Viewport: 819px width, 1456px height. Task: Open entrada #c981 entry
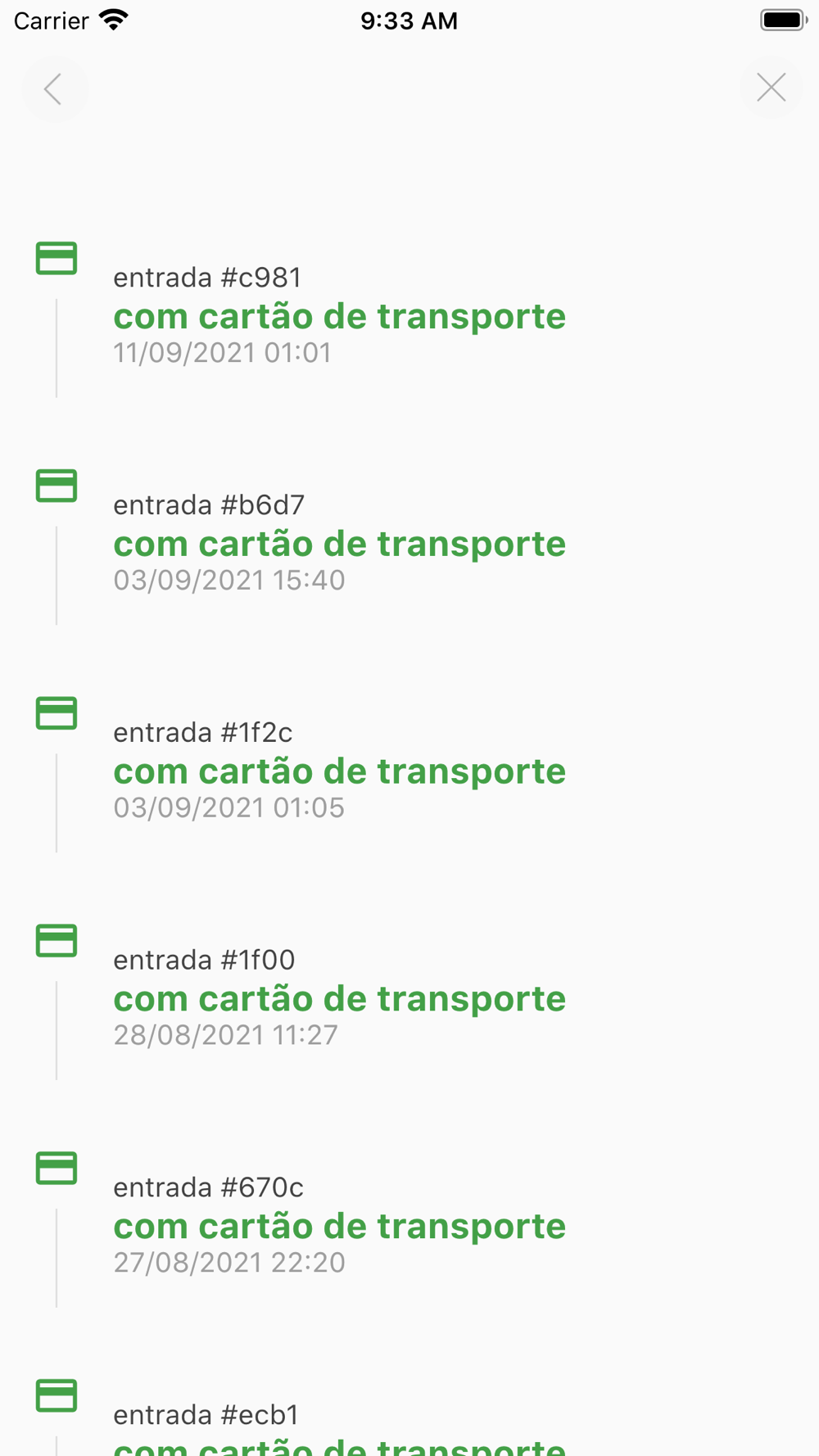tap(339, 315)
